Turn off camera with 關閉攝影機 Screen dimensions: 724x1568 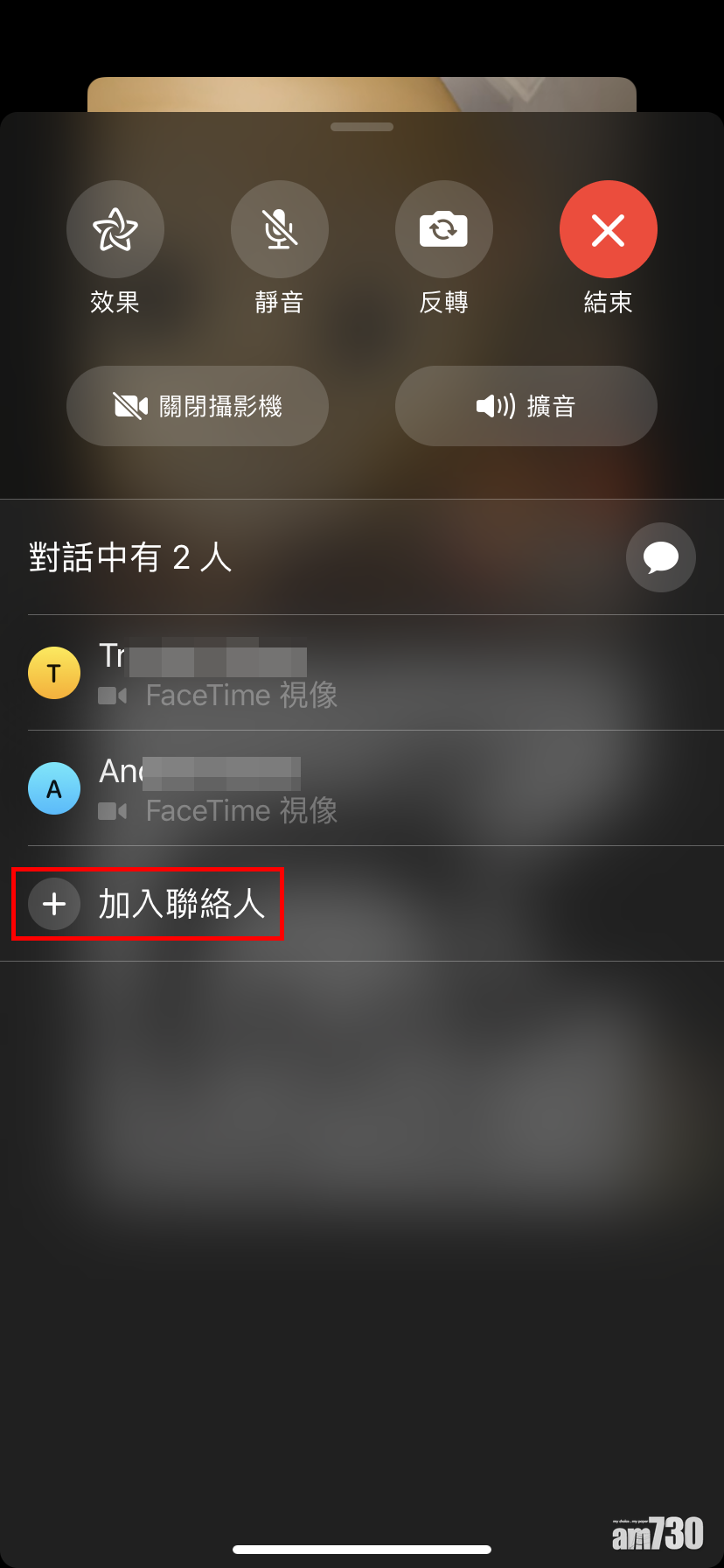click(198, 406)
